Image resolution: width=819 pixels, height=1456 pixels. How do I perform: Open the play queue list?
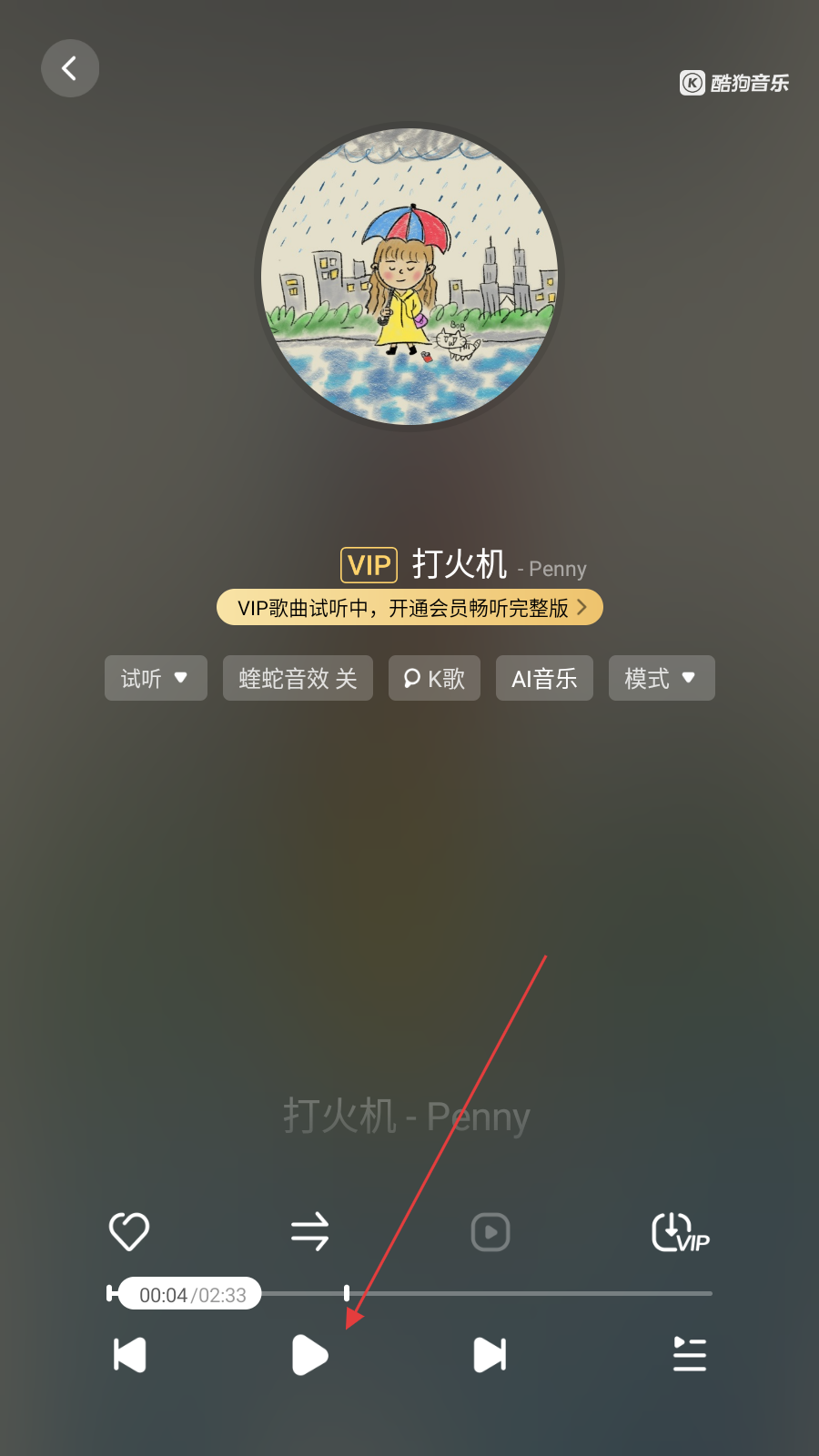click(689, 1354)
